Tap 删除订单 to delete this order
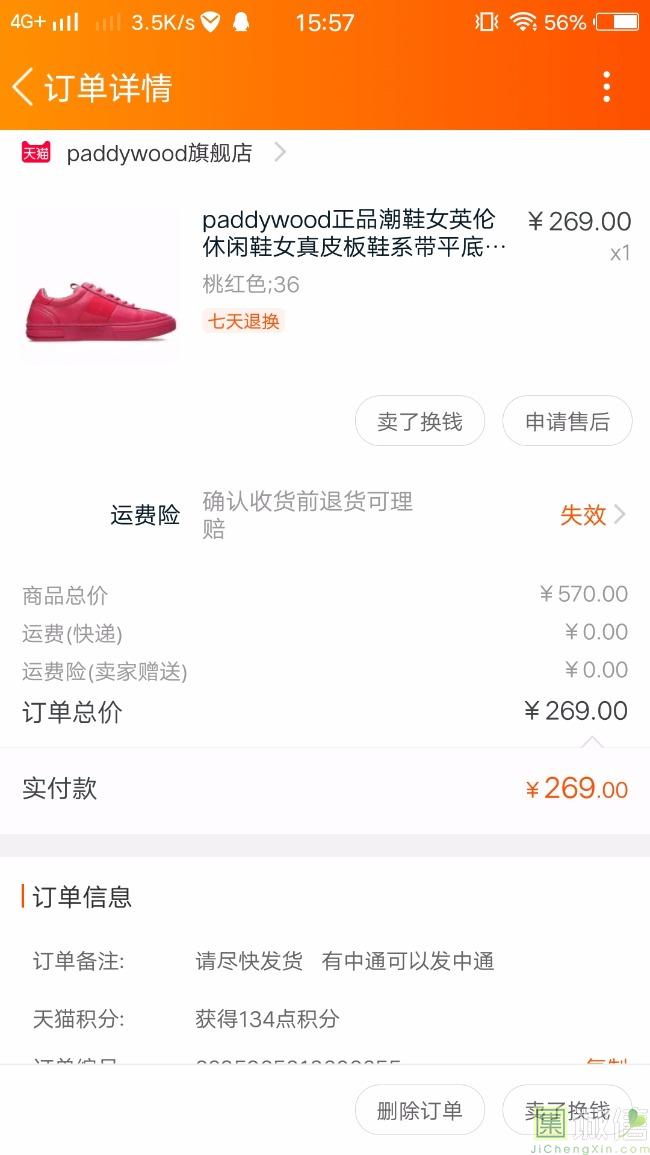650x1155 pixels. (419, 1110)
